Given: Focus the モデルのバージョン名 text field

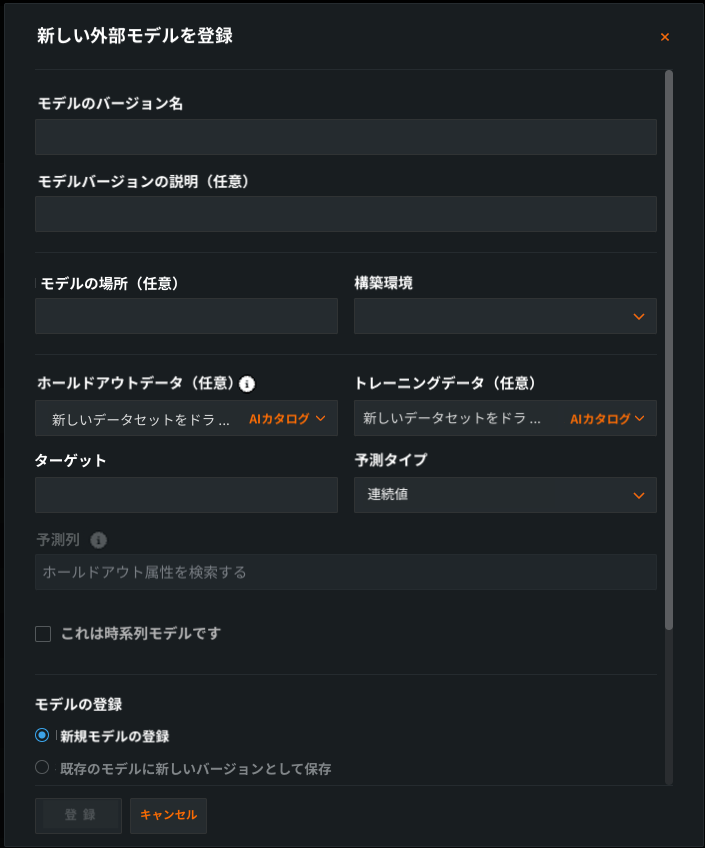Looking at the screenshot, I should [345, 137].
